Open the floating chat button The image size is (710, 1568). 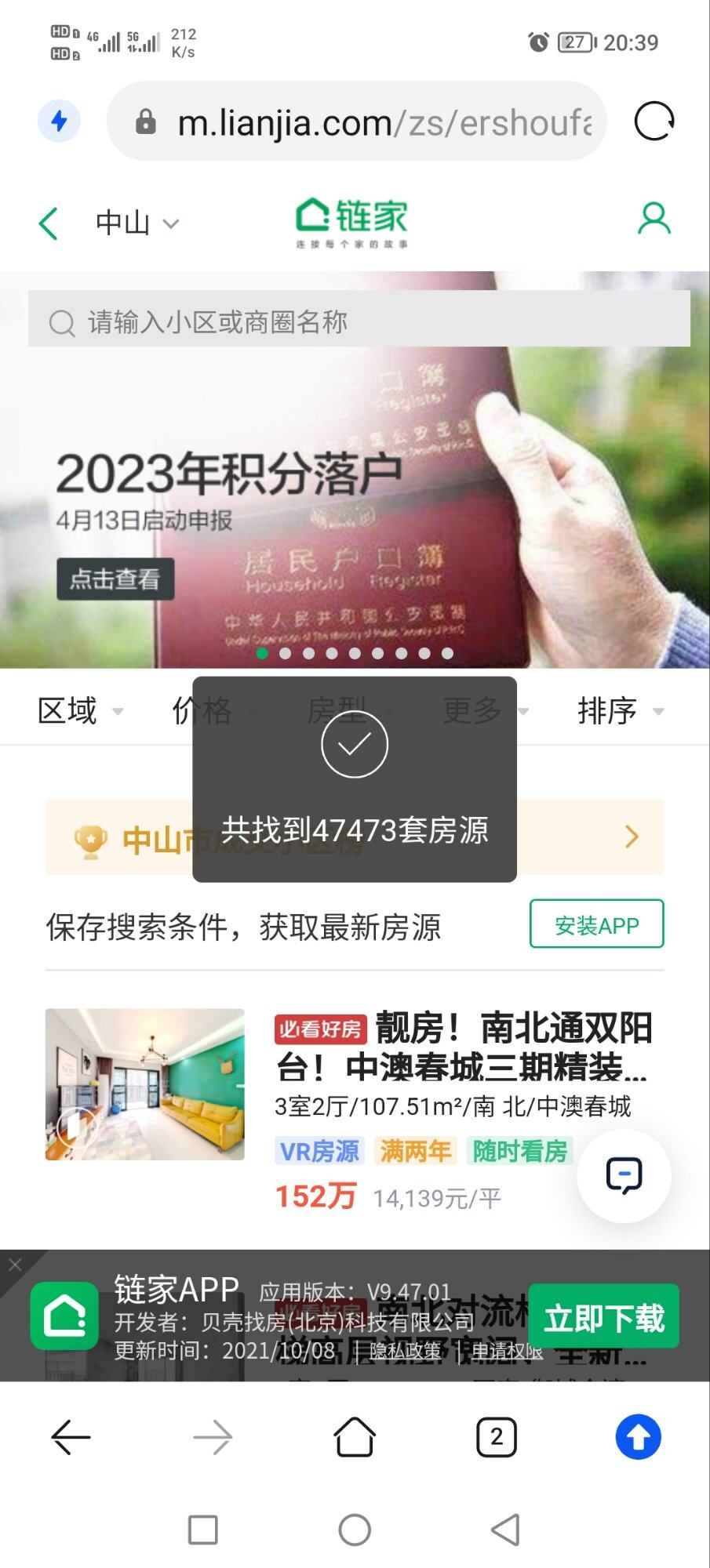point(624,1175)
